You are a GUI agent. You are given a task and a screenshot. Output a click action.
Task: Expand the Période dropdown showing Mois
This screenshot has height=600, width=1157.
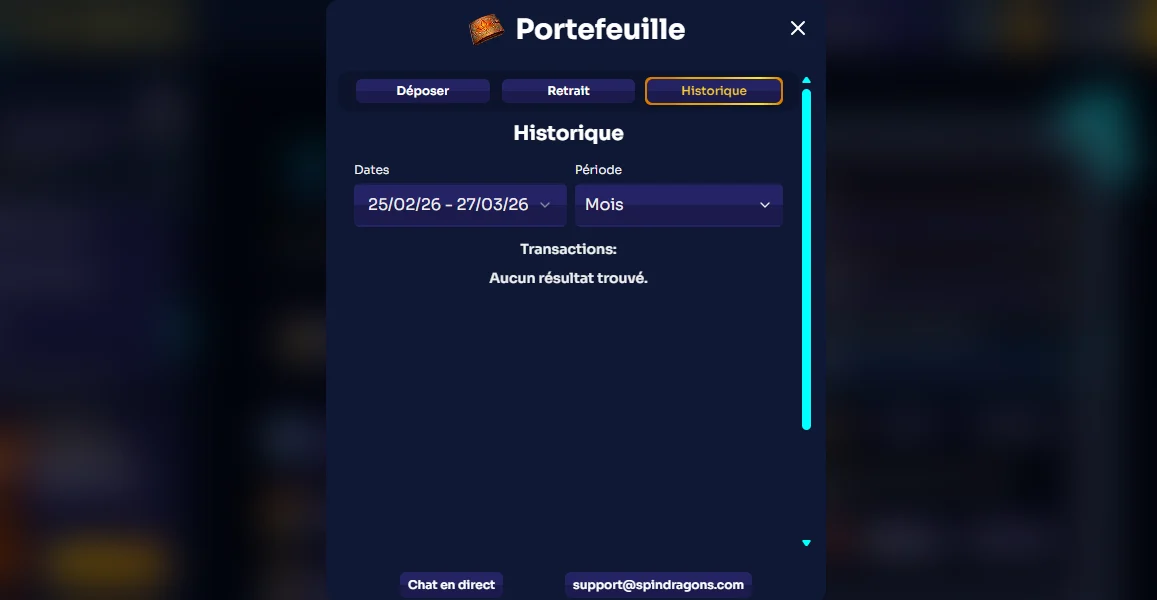click(x=678, y=205)
